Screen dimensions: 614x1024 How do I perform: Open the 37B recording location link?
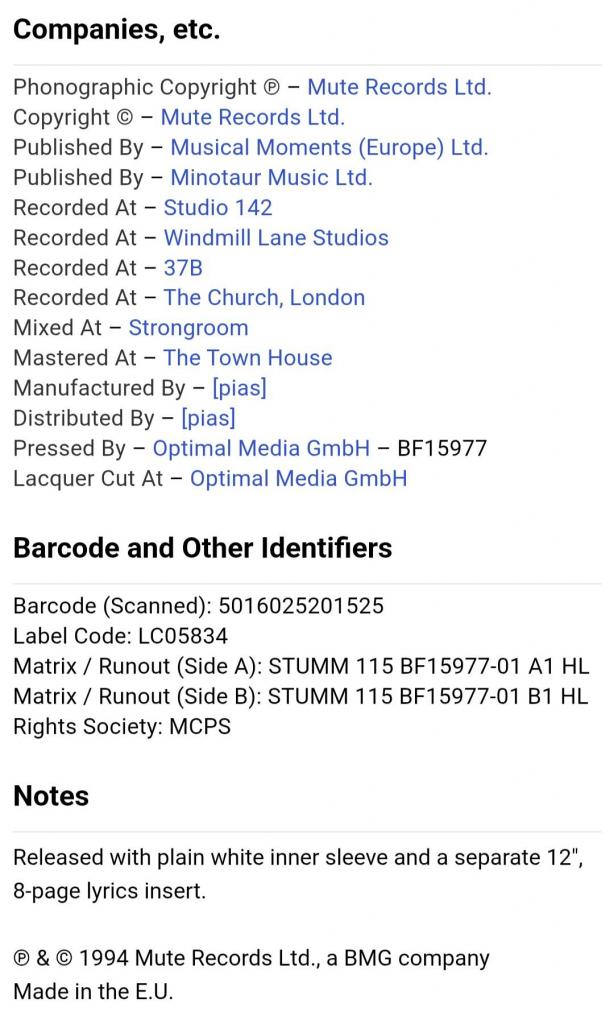click(x=183, y=267)
